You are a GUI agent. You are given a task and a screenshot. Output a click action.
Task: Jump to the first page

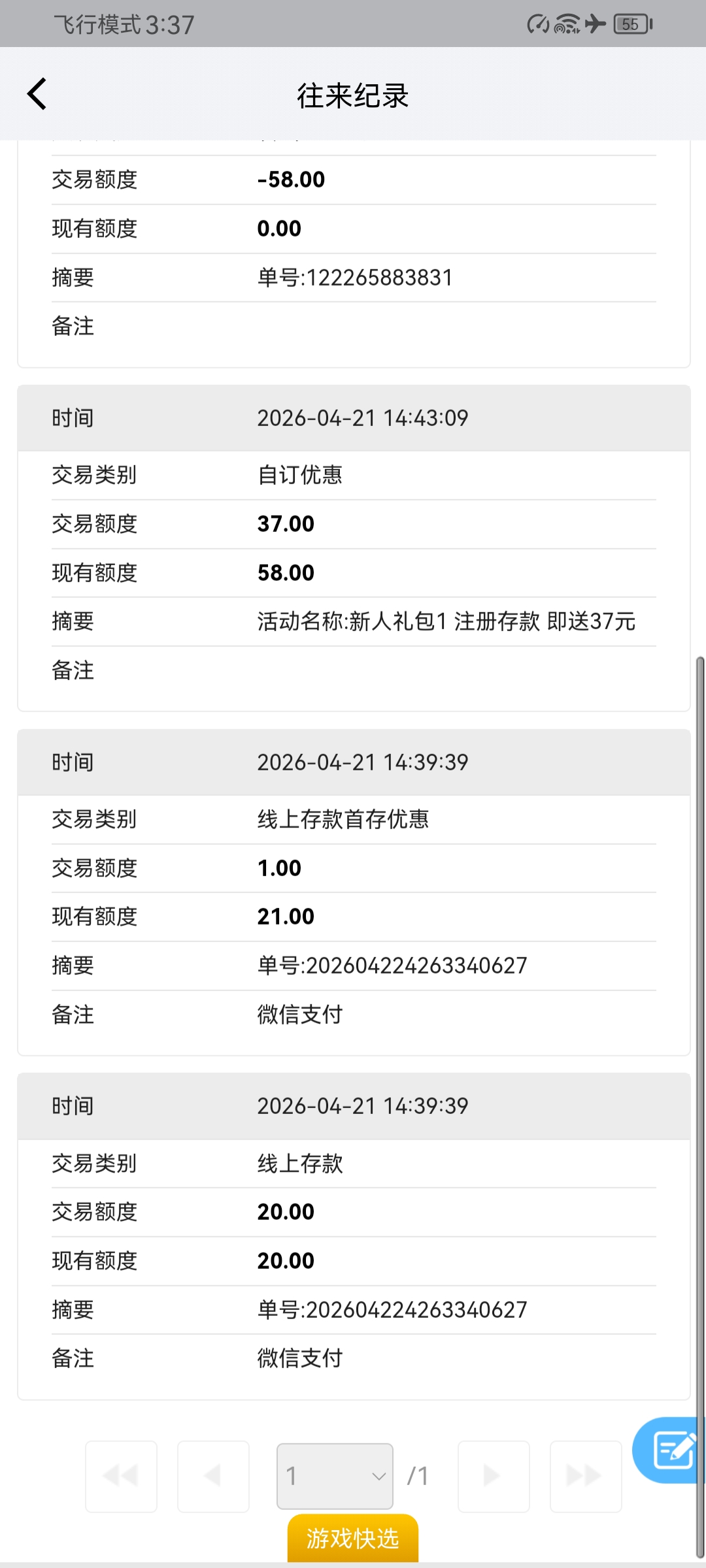[x=122, y=1476]
